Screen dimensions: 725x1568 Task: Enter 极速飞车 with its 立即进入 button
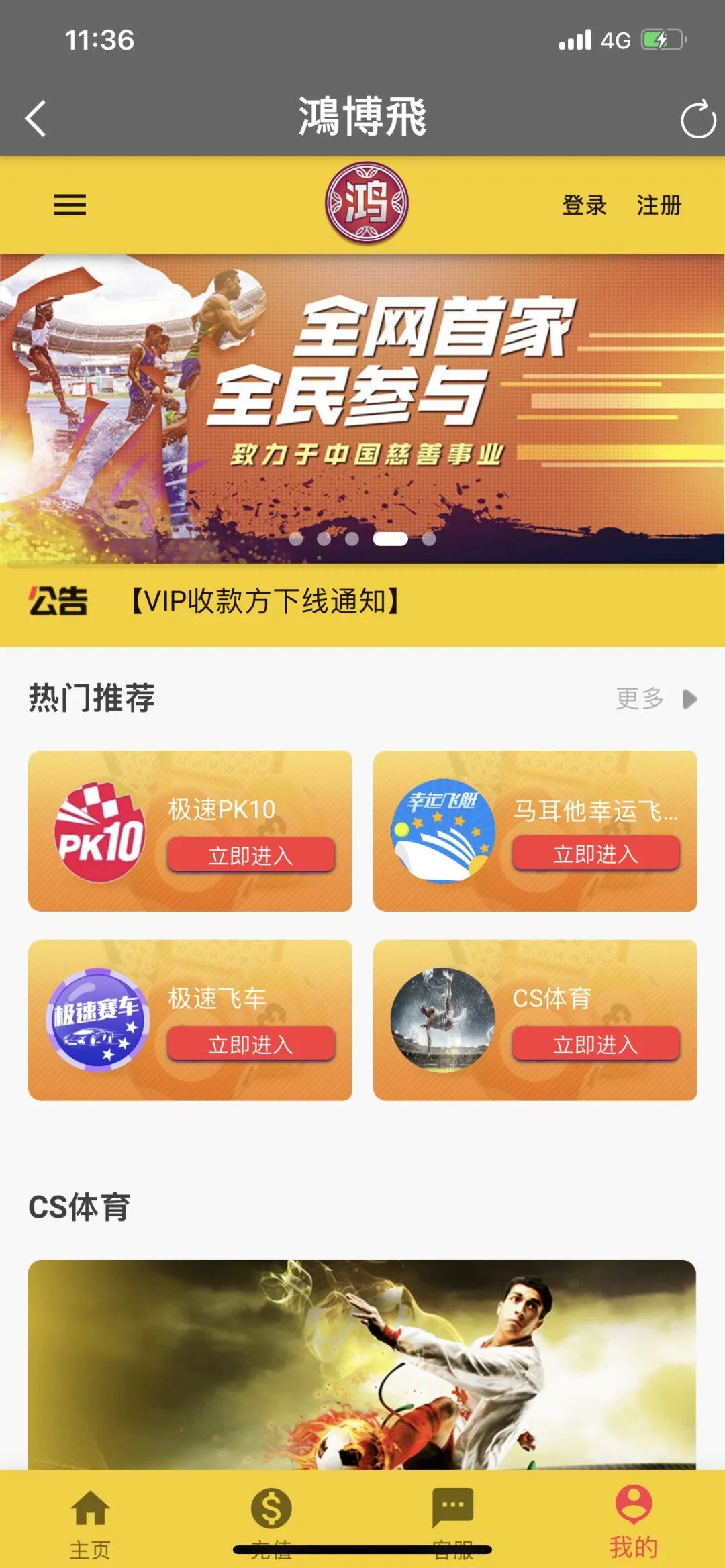point(250,1044)
